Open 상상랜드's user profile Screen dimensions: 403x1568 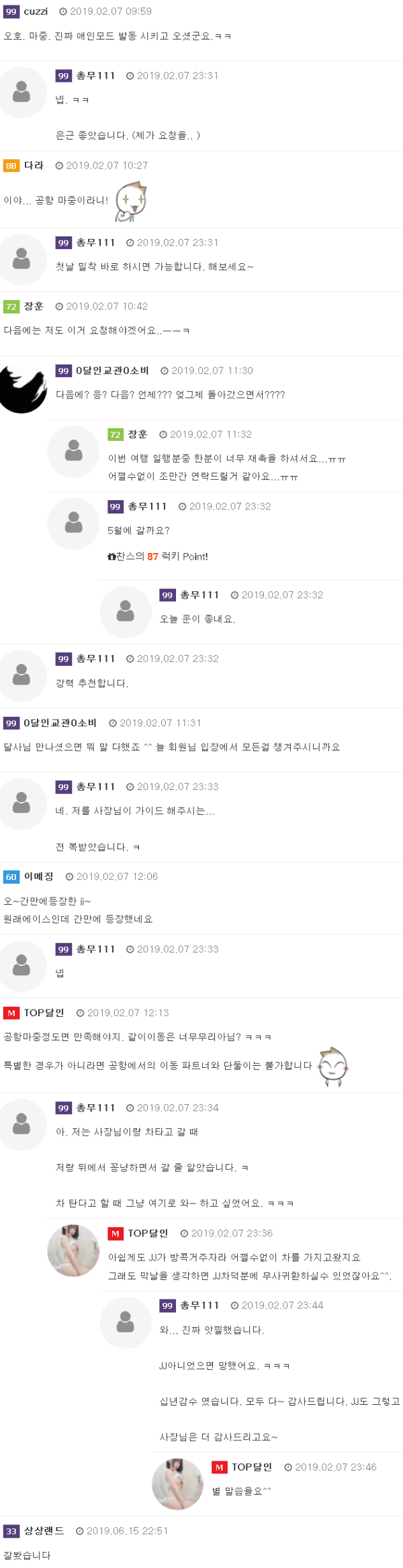click(44, 1530)
